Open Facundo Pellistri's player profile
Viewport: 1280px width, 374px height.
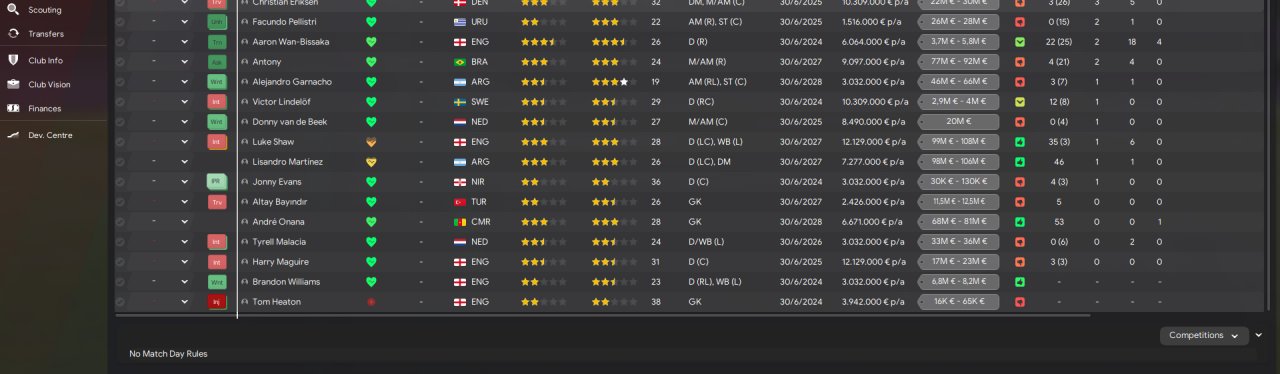point(285,22)
